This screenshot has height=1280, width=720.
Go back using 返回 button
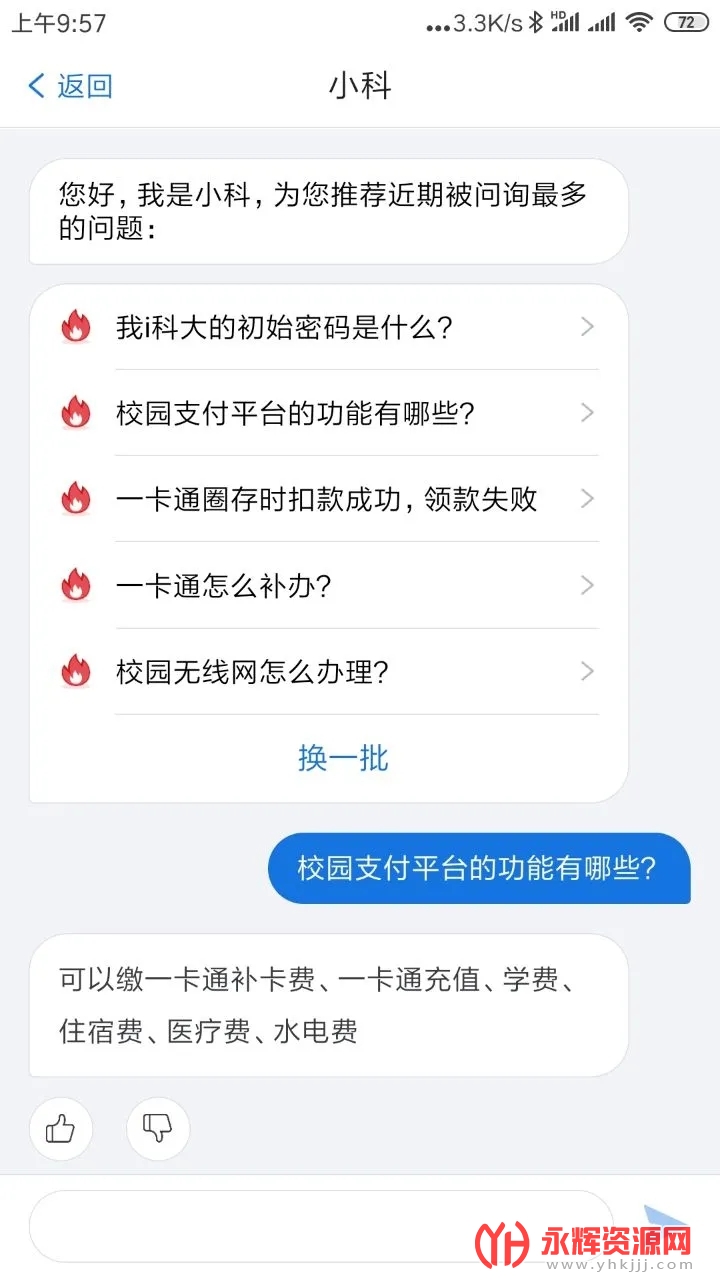click(70, 86)
